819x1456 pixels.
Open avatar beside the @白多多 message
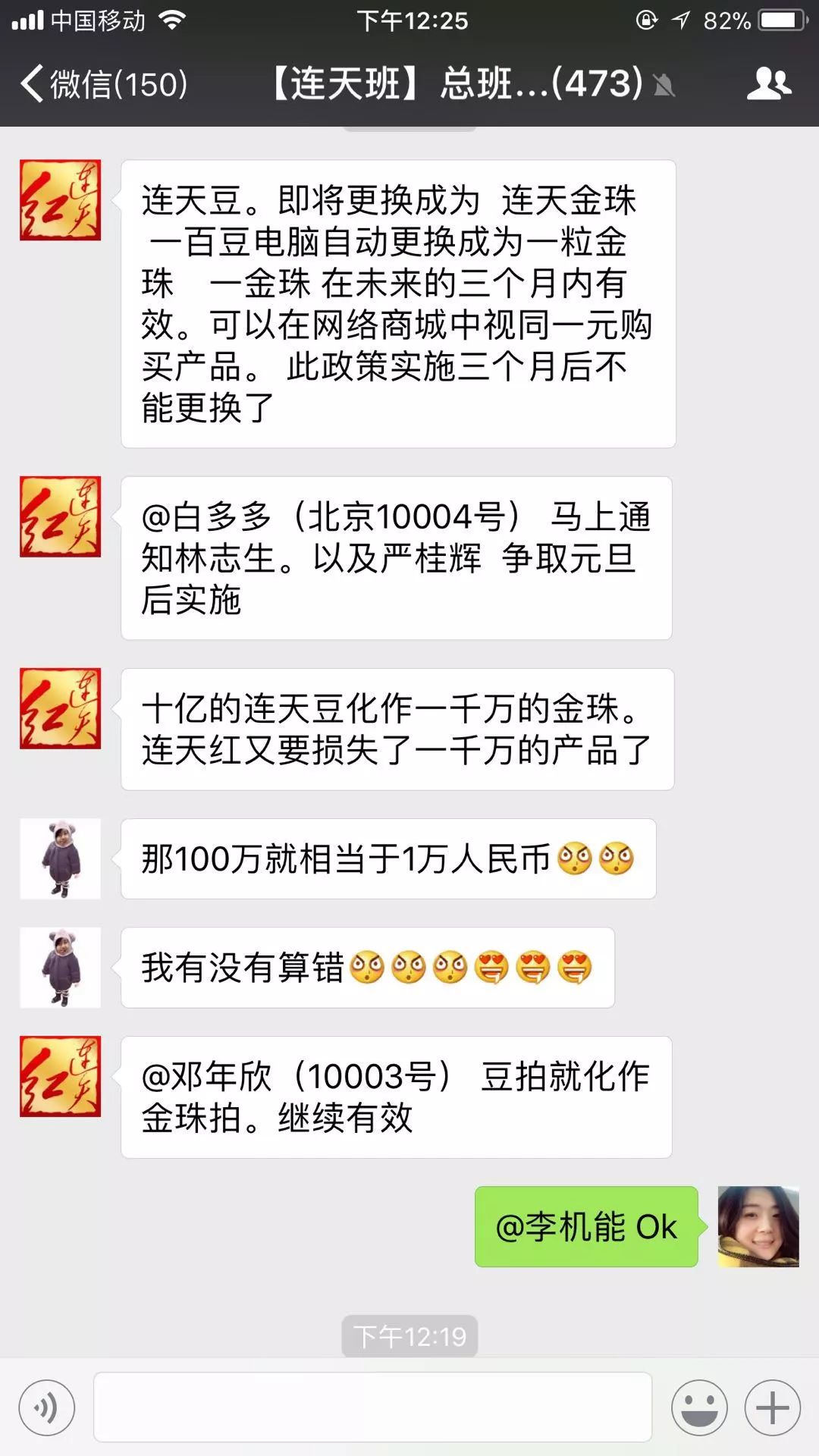[x=60, y=517]
